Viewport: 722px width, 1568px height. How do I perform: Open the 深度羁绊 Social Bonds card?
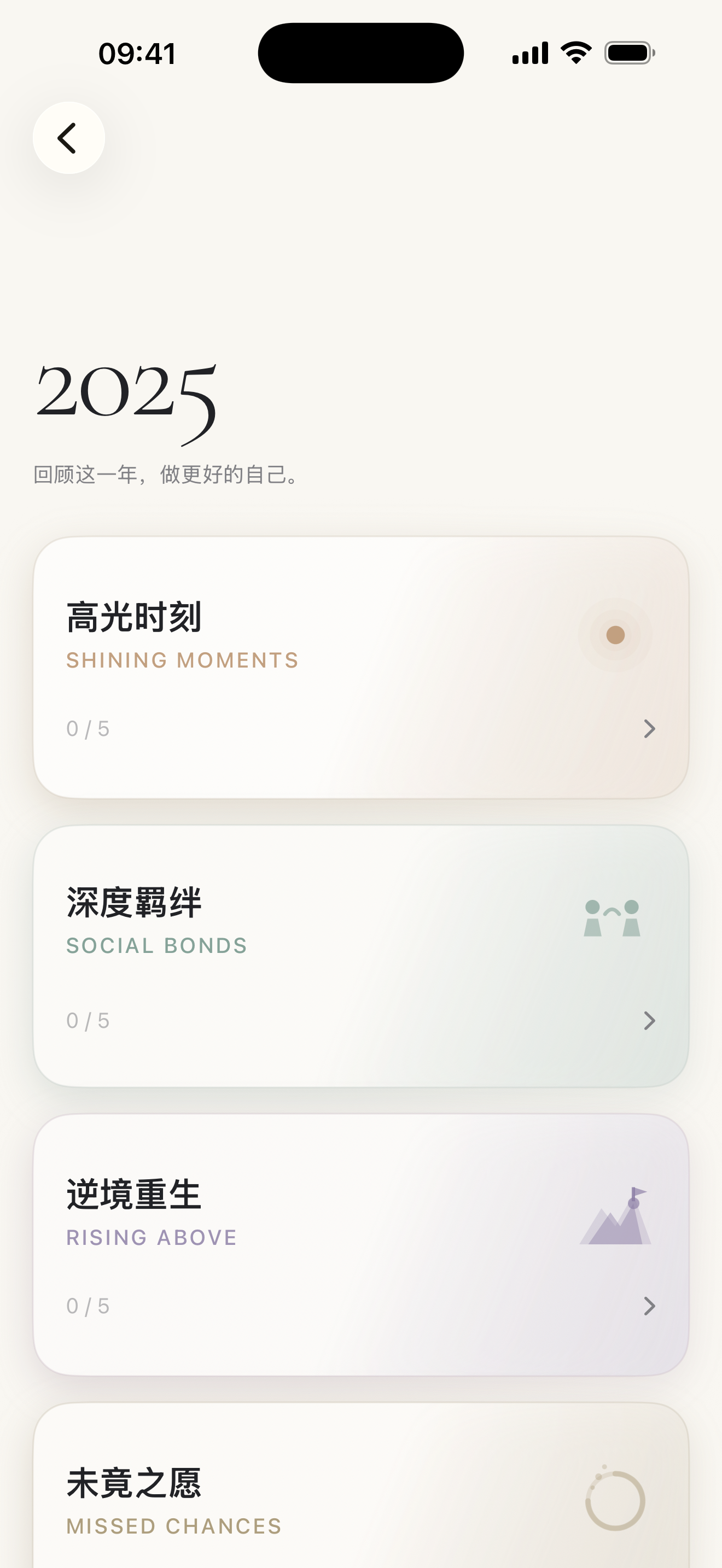click(x=360, y=956)
